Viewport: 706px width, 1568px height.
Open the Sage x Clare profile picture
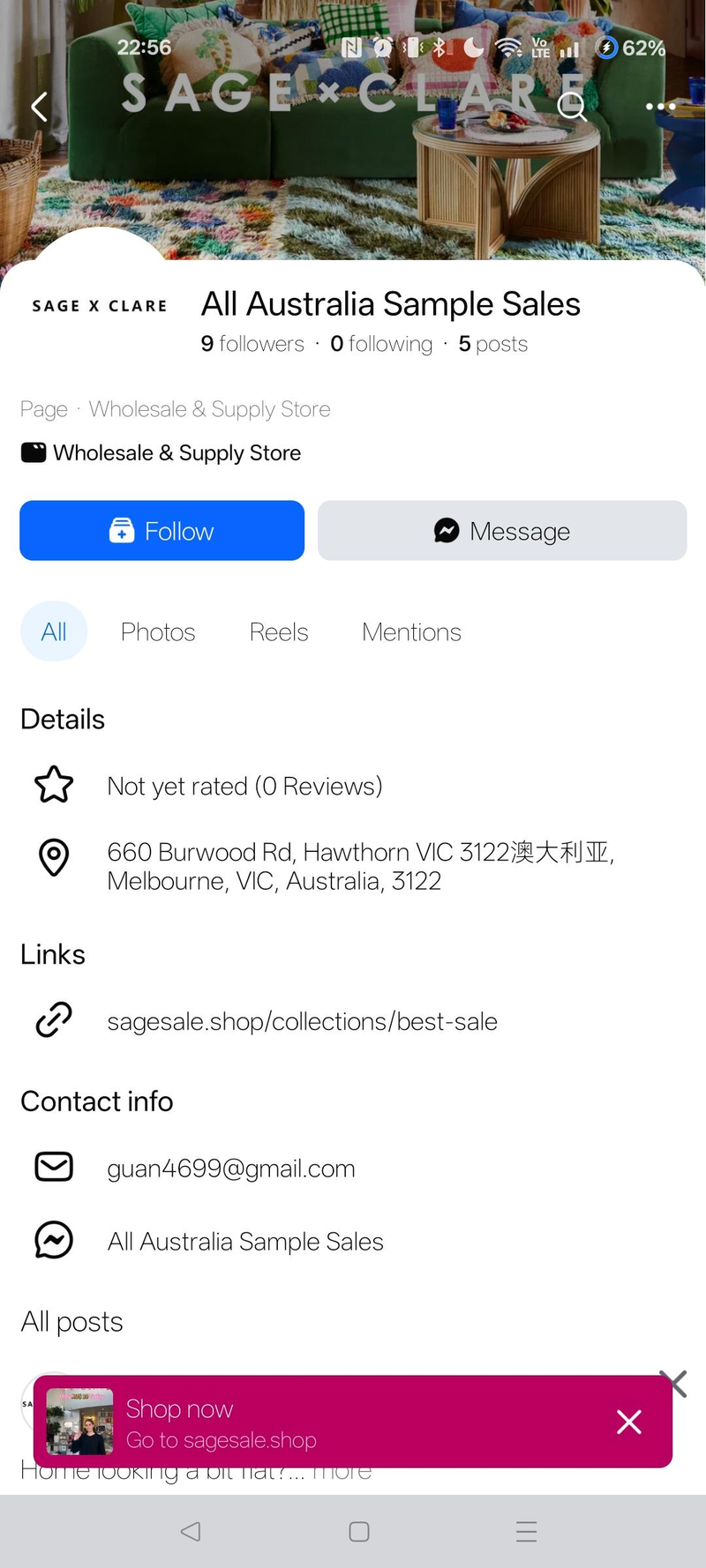click(x=99, y=306)
